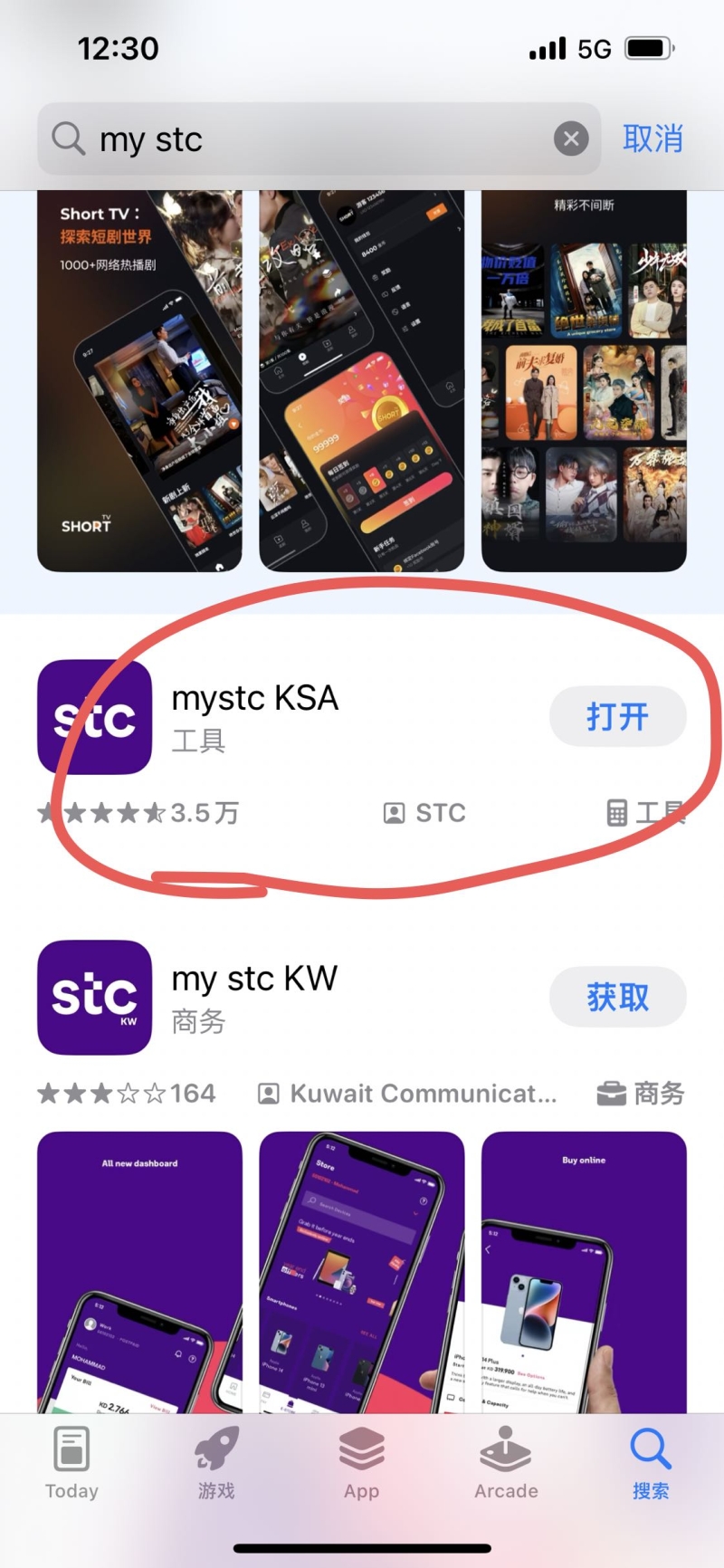The width and height of the screenshot is (724, 1568).
Task: Switch to the 游戏 tab
Action: coord(216,1464)
